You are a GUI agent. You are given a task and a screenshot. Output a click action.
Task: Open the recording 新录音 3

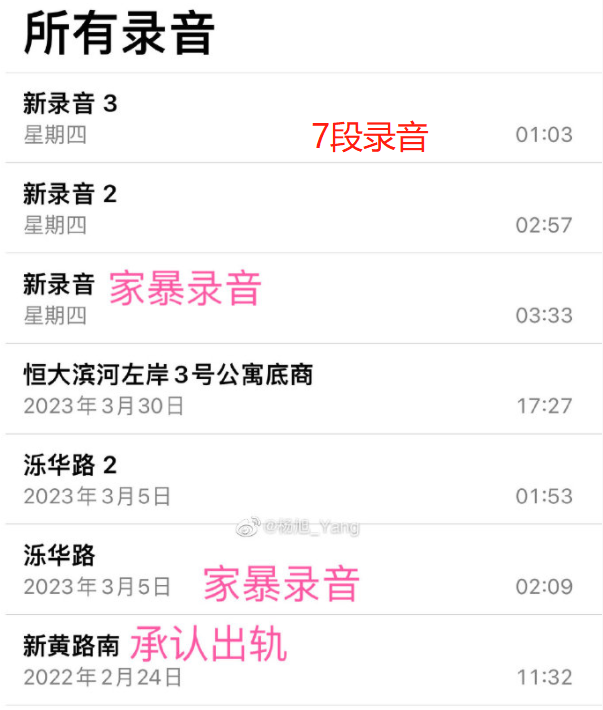click(x=70, y=103)
